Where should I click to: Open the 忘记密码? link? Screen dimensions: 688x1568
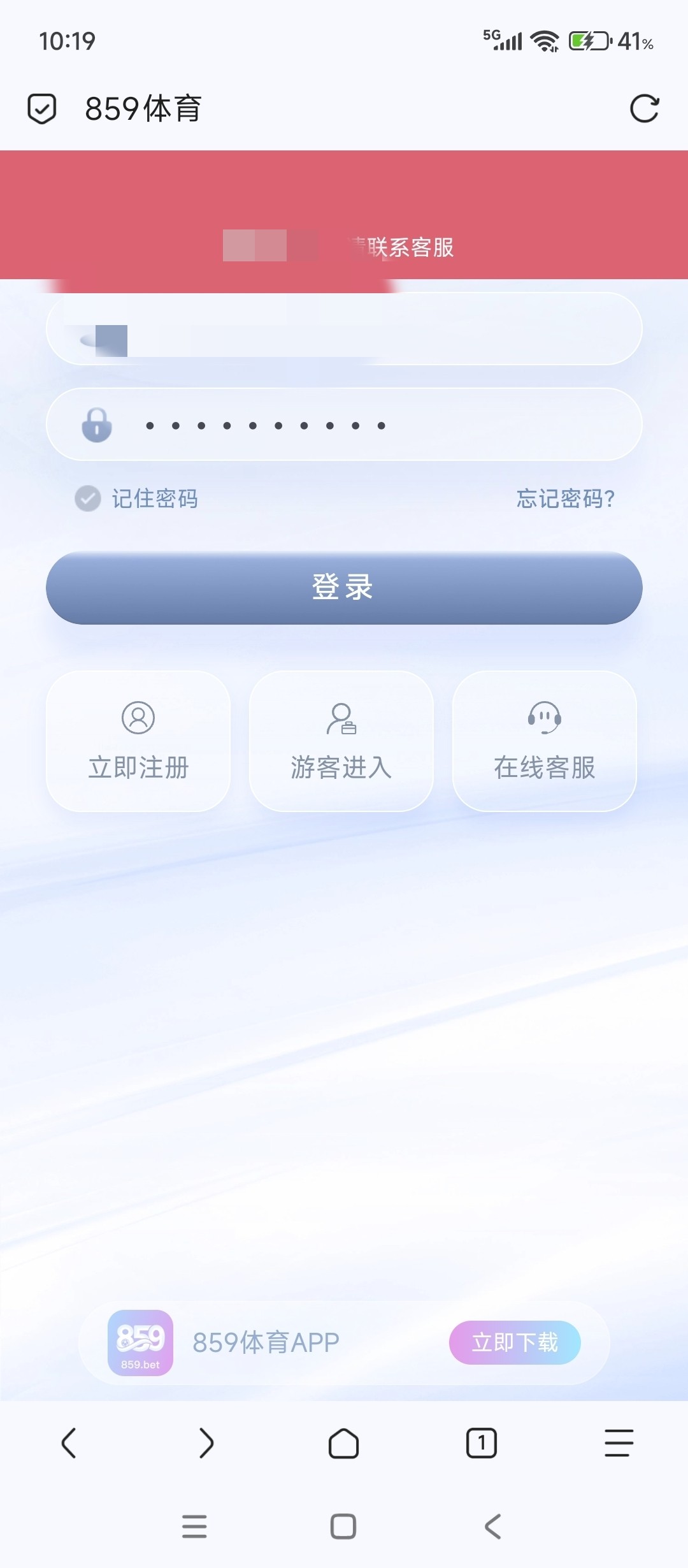tap(565, 498)
